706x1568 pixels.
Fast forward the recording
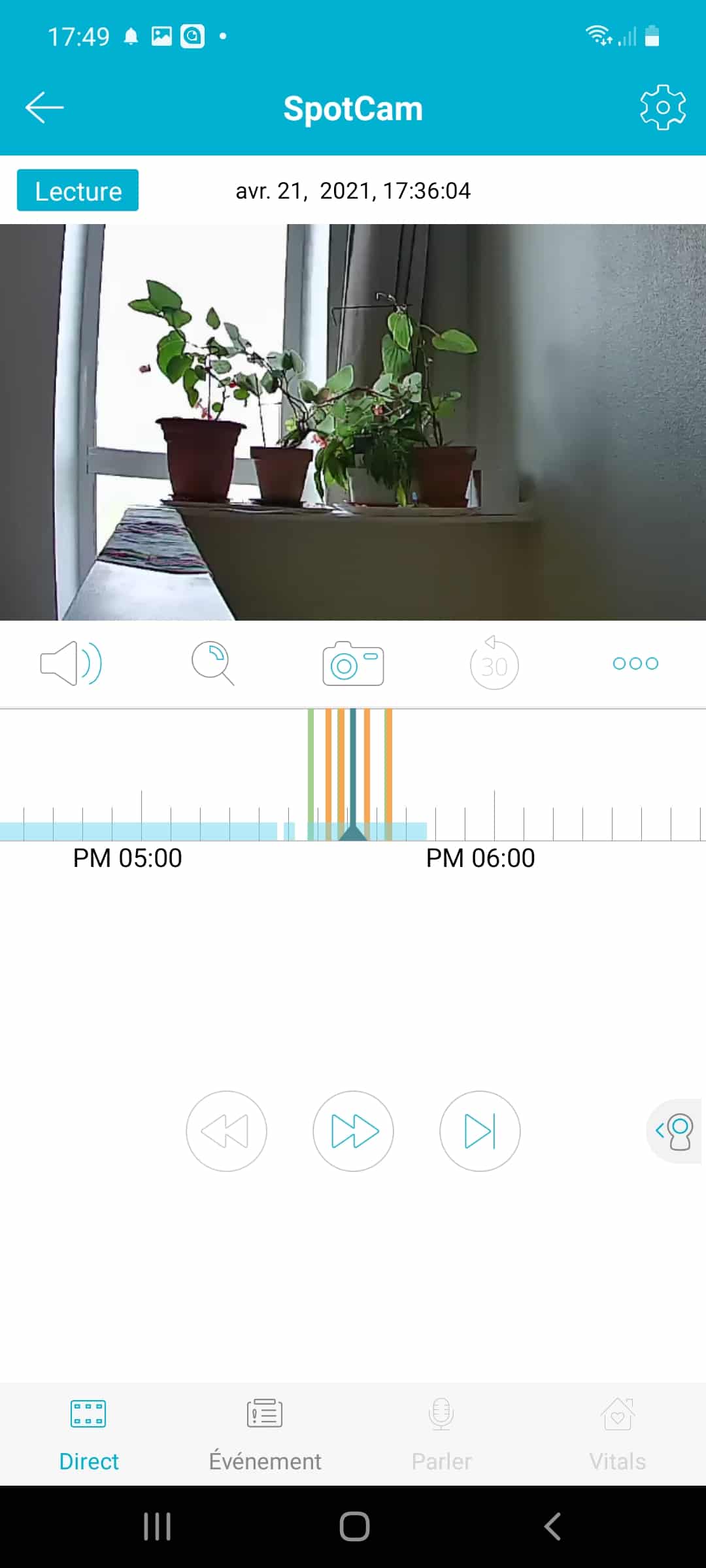point(353,1131)
